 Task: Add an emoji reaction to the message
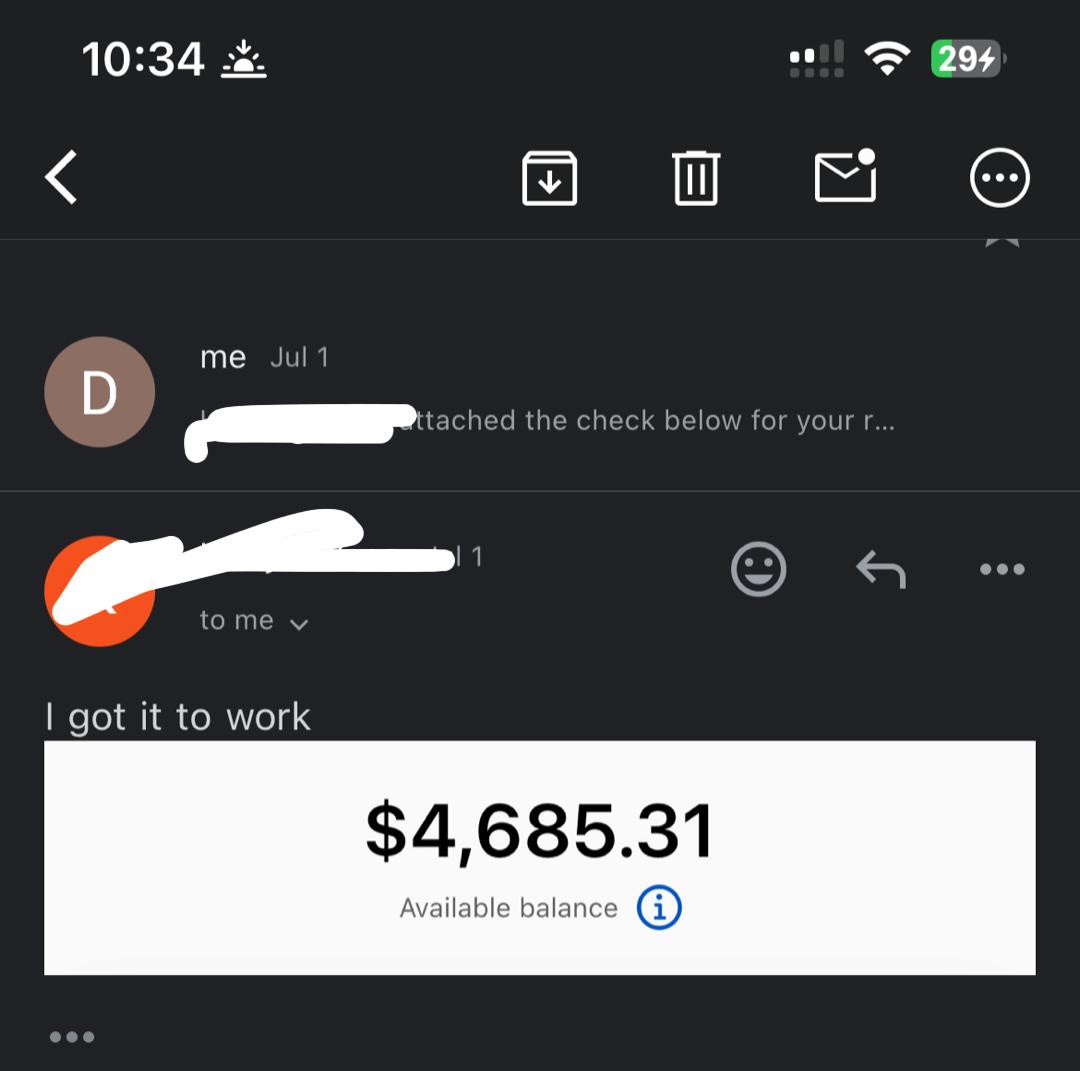click(x=759, y=569)
